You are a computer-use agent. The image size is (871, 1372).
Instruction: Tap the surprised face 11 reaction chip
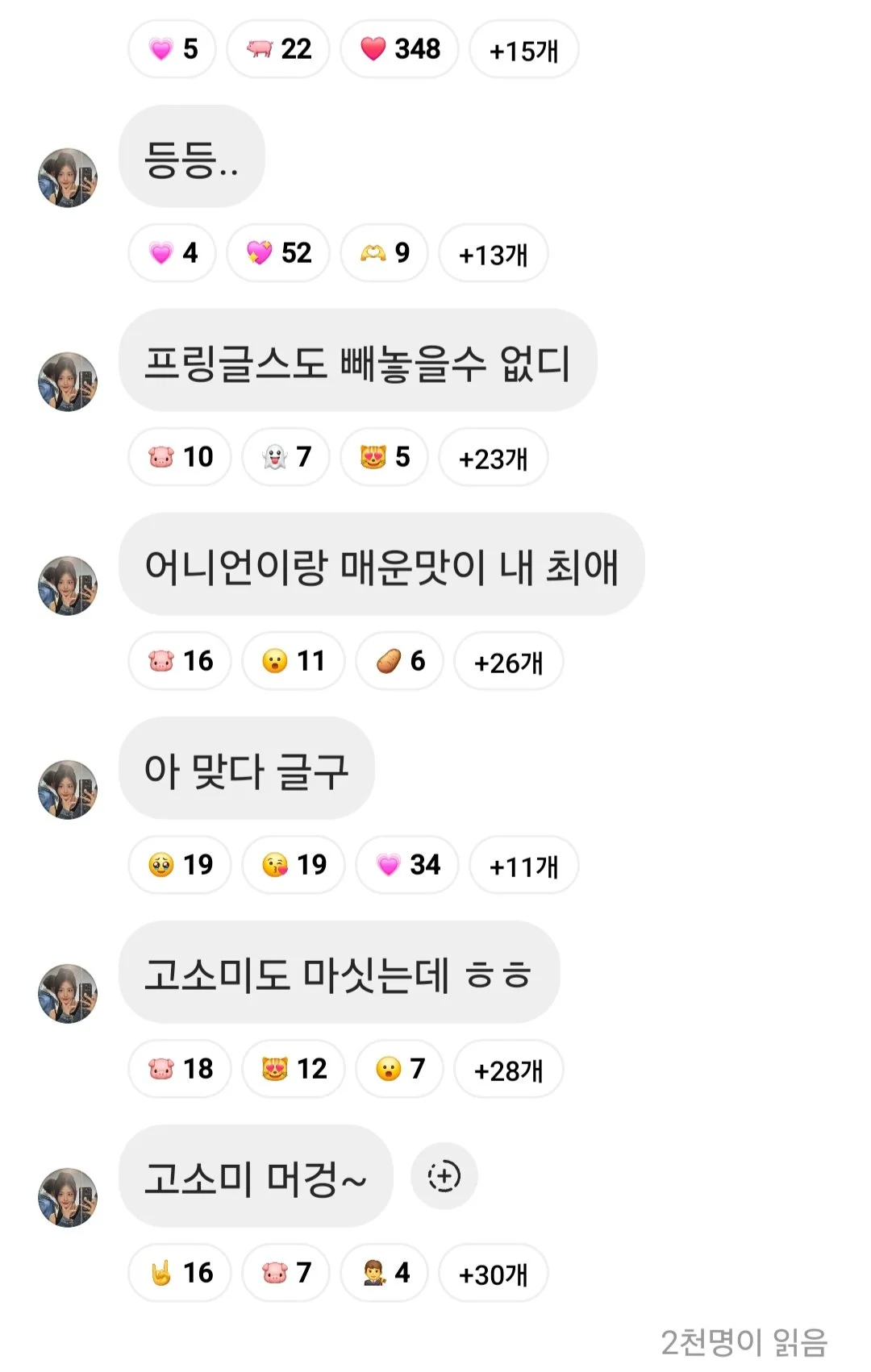[294, 661]
